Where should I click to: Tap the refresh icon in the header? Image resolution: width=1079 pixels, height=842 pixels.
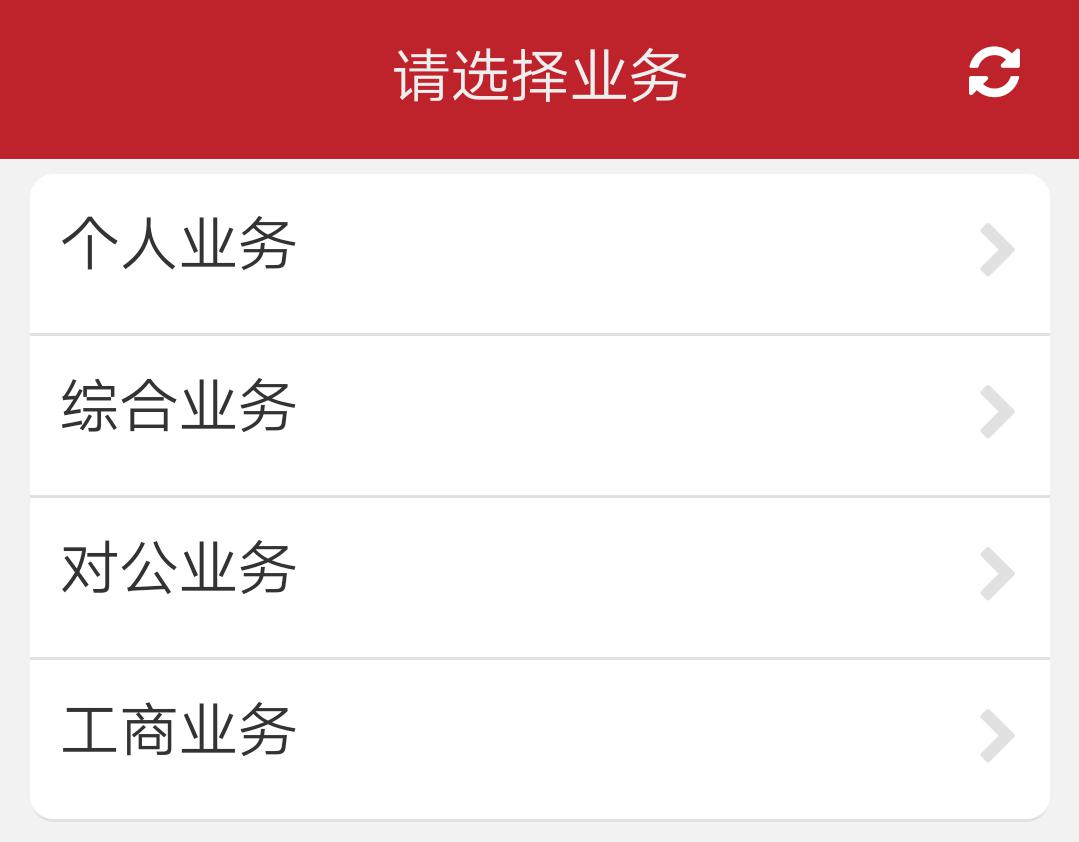tap(994, 73)
